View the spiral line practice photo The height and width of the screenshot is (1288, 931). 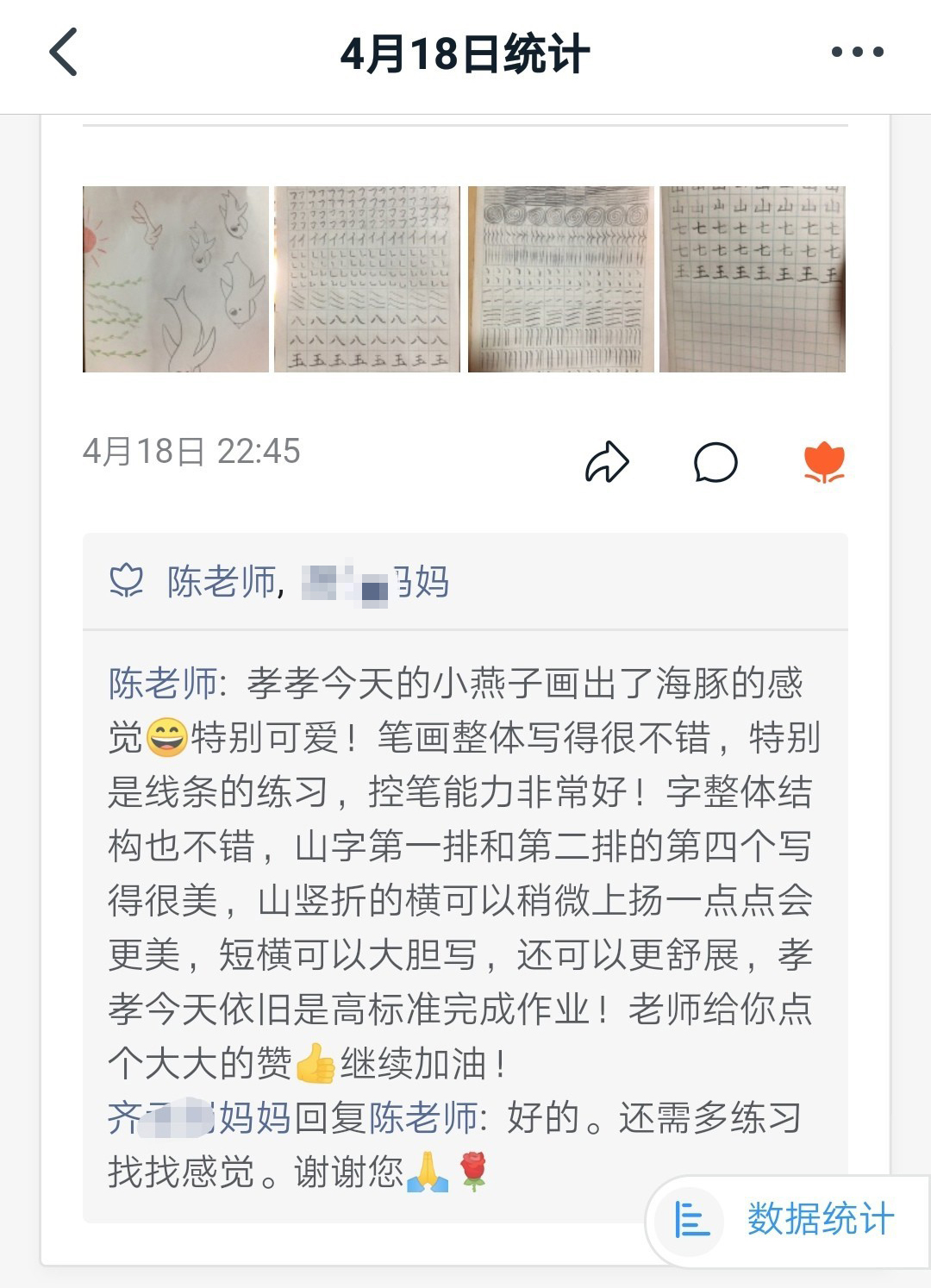click(560, 279)
